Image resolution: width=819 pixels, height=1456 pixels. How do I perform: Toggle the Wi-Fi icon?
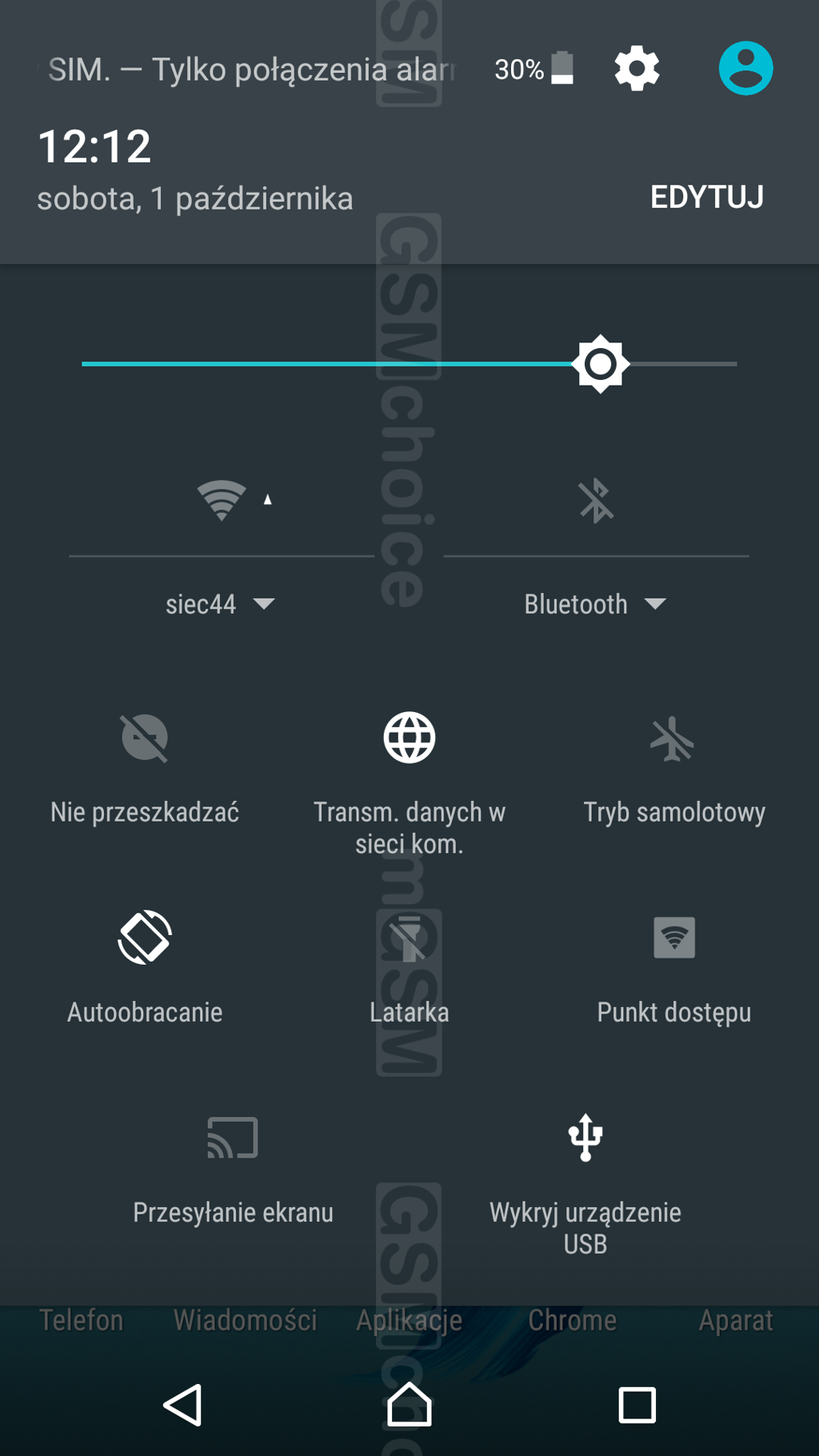222,501
